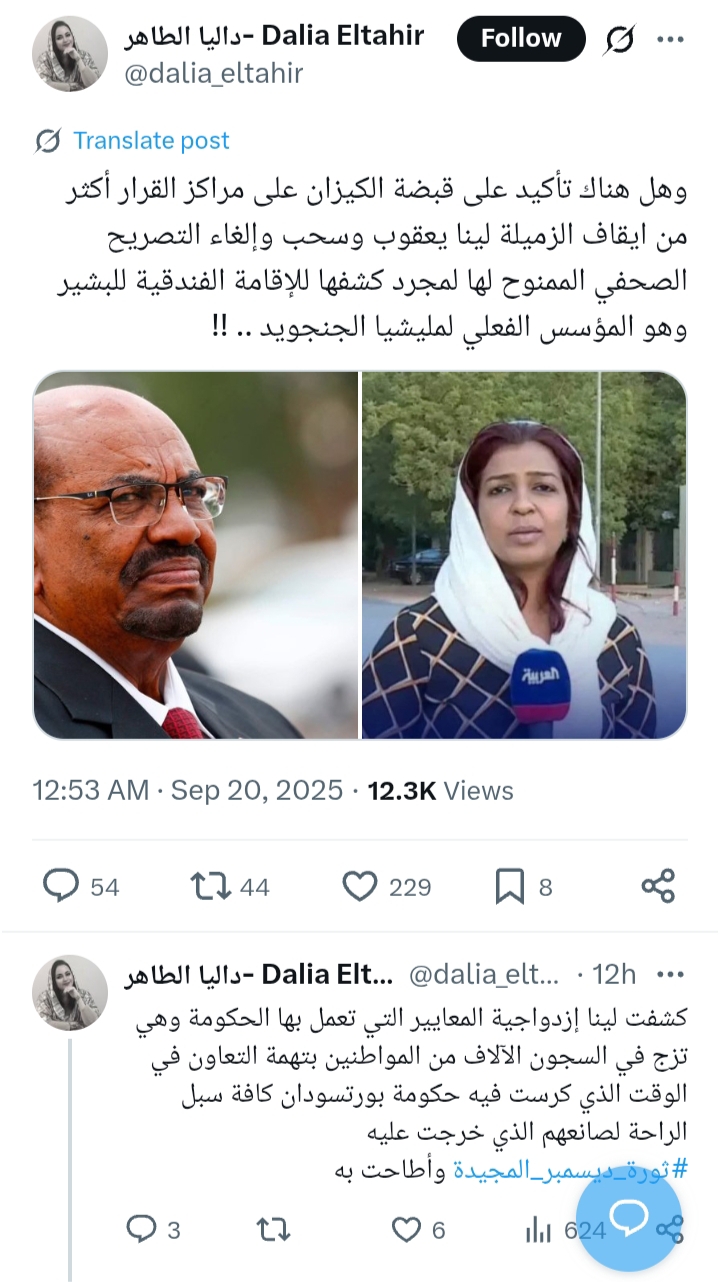
Task: Open the Grok icon beside Follow
Action: click(x=620, y=40)
